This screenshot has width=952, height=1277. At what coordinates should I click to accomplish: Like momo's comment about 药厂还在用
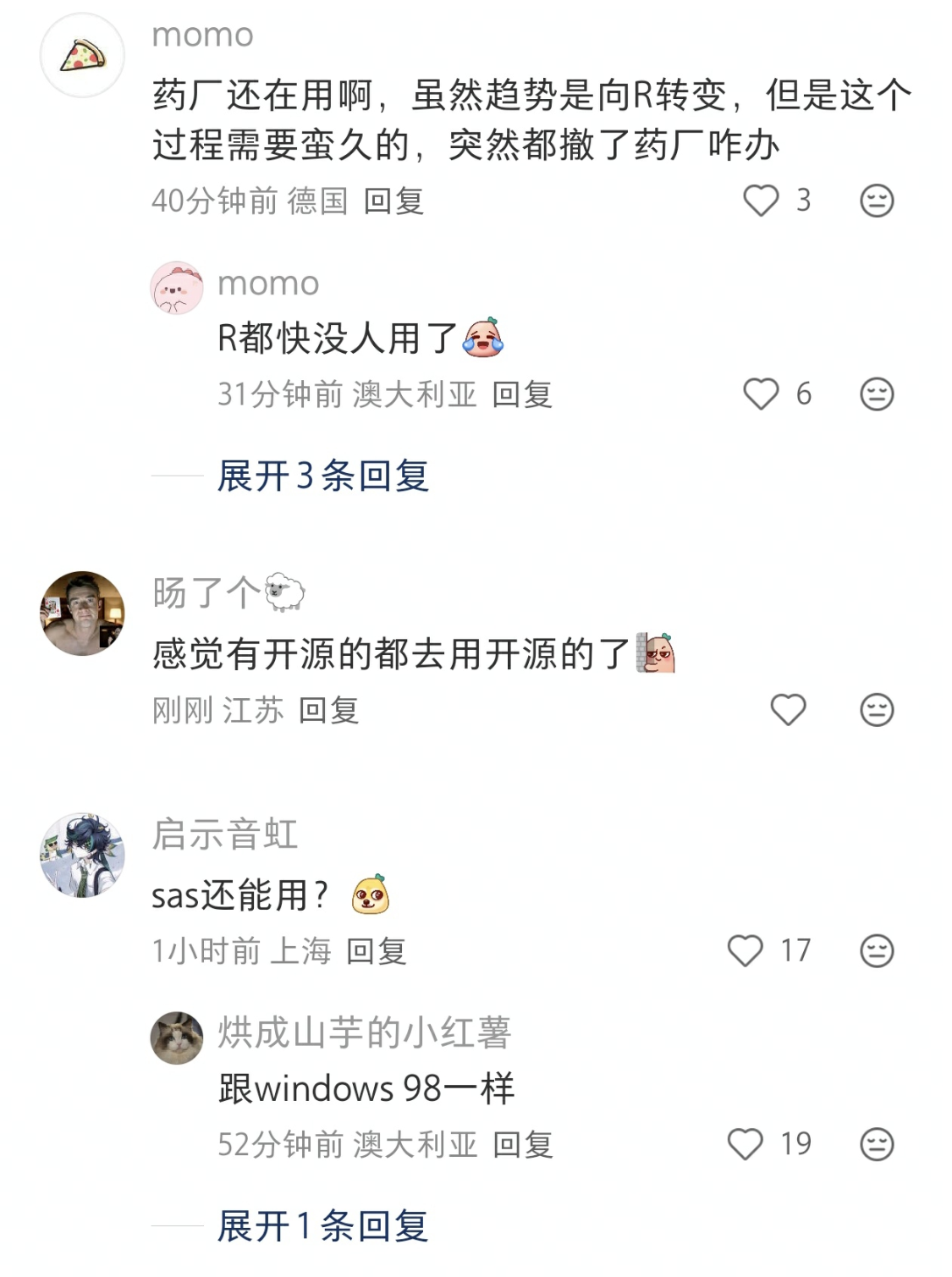pos(760,201)
